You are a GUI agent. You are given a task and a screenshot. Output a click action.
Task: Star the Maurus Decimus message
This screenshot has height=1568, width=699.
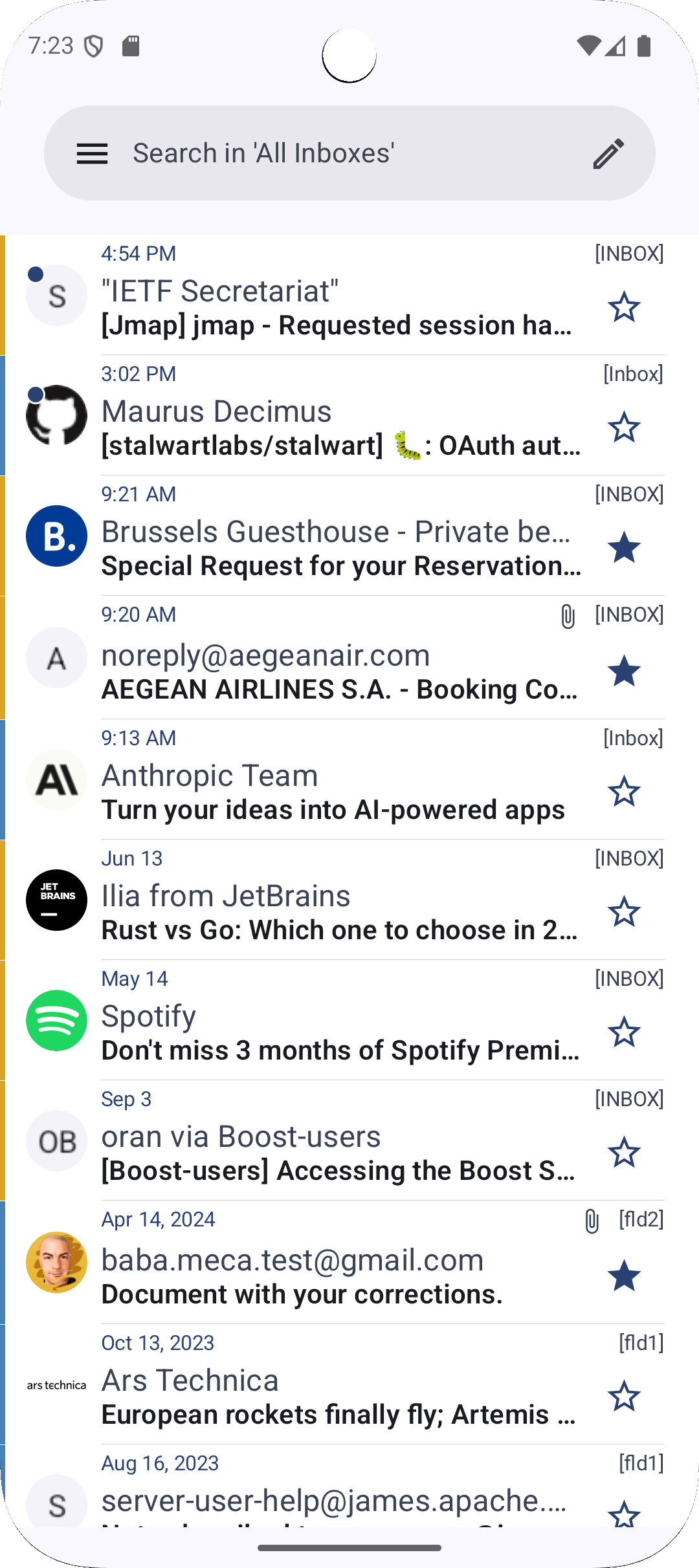624,428
